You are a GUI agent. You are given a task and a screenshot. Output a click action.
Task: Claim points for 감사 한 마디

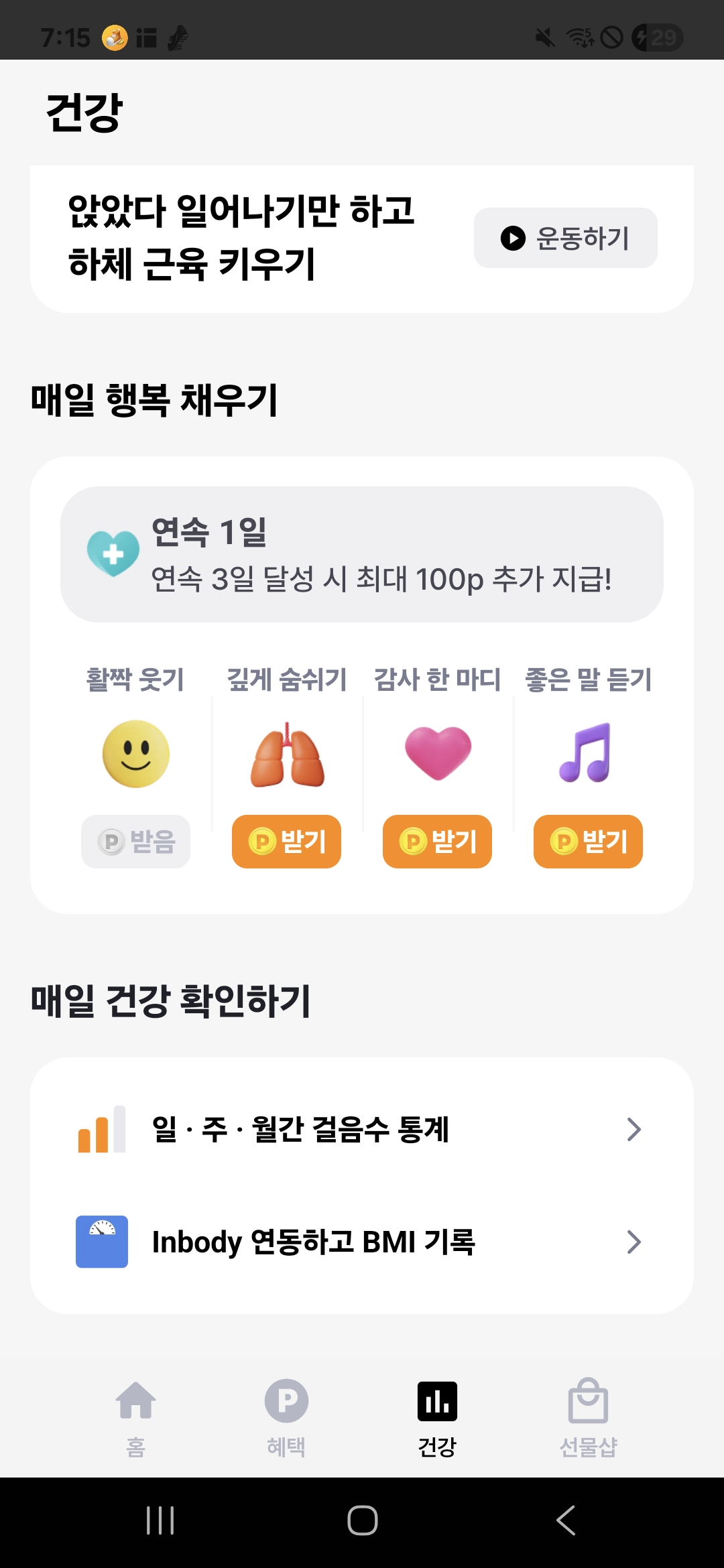click(437, 841)
